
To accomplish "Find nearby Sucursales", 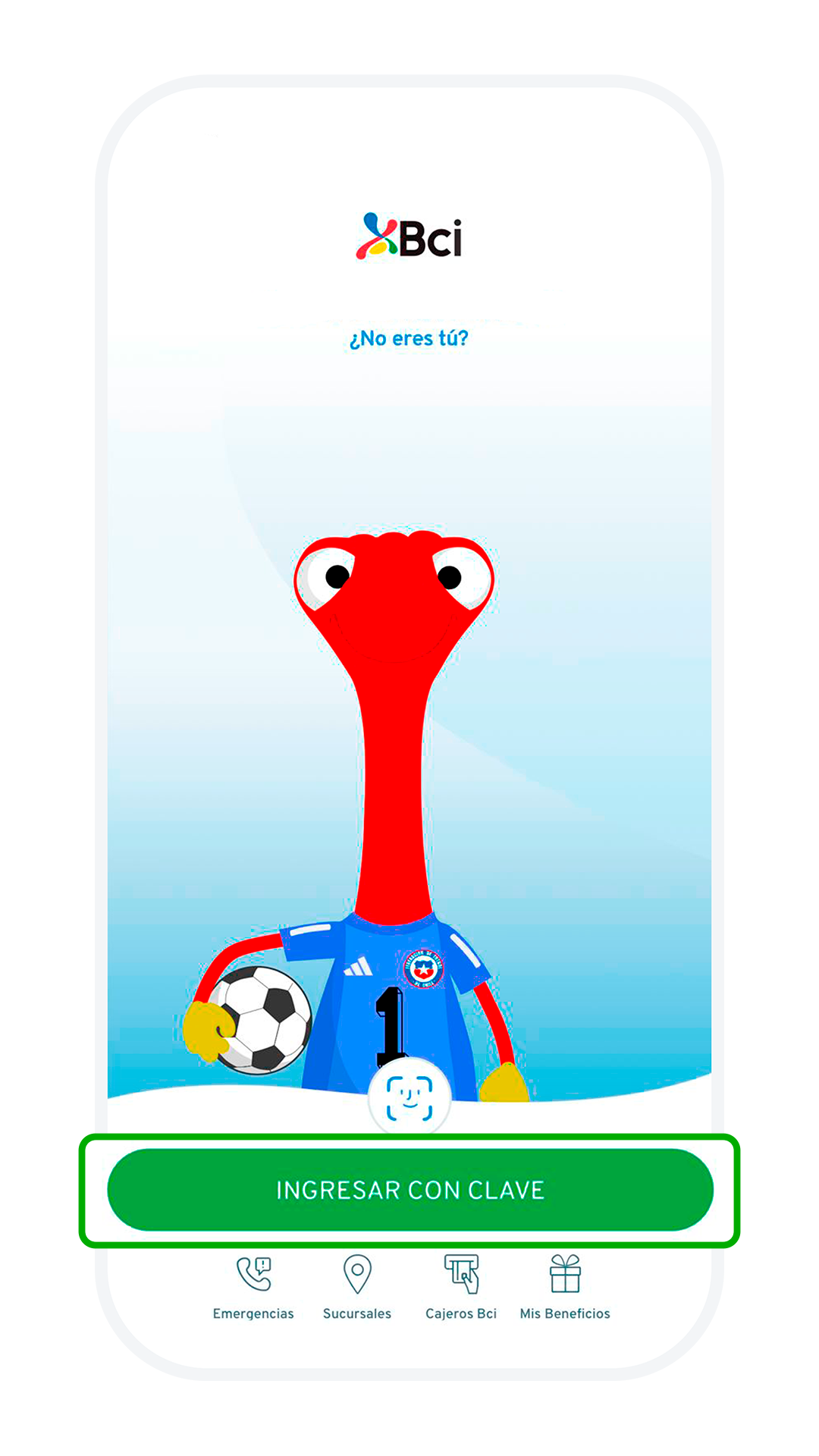I will point(357,1286).
